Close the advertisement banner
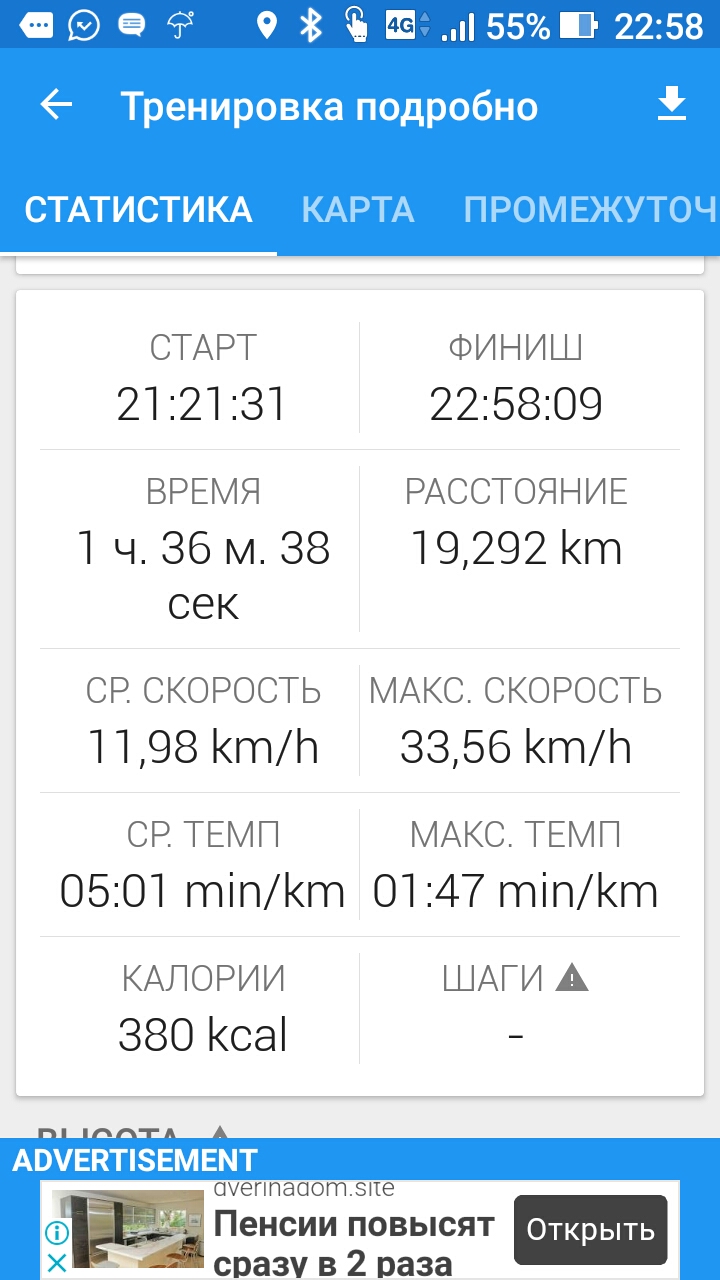This screenshot has height=1280, width=720. 58,1263
